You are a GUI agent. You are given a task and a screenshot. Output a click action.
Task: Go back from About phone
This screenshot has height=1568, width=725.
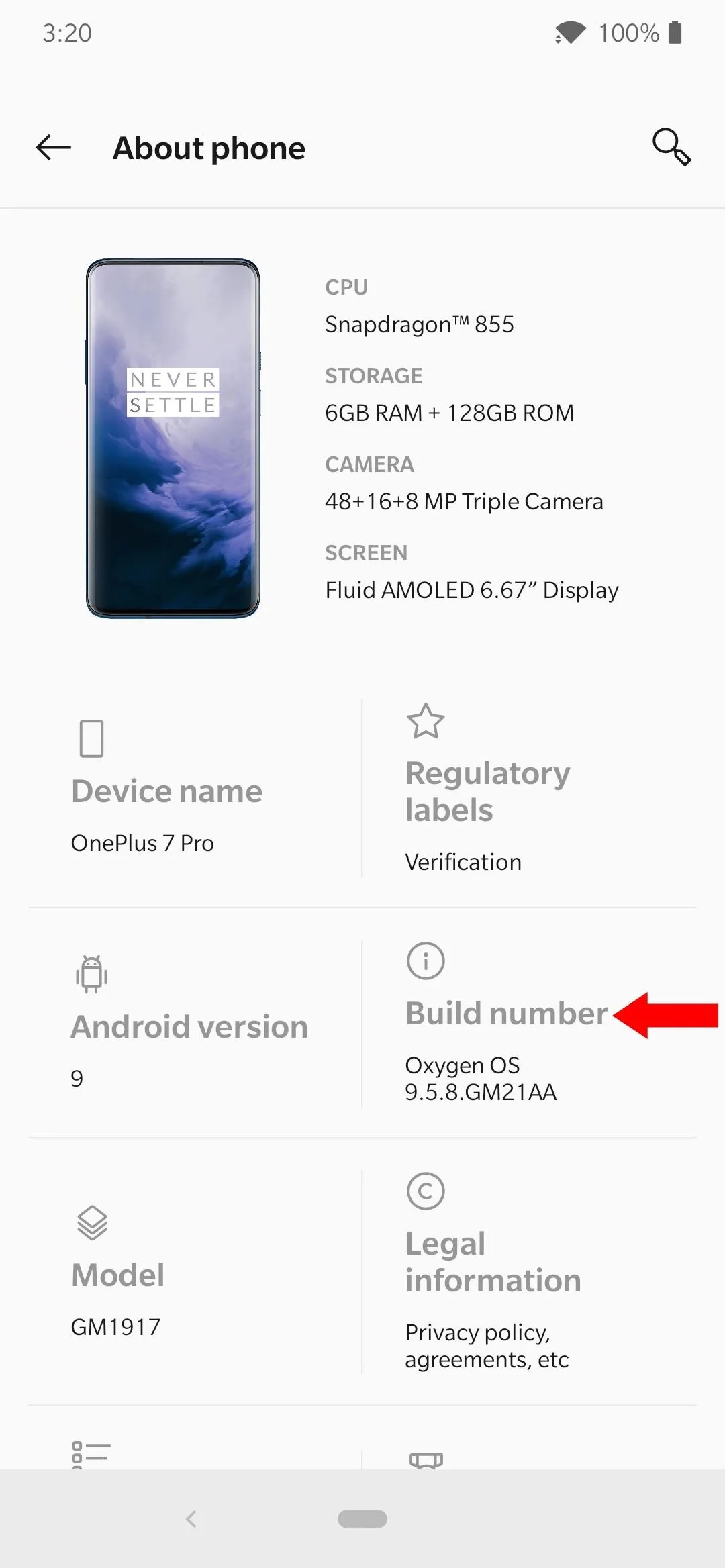(54, 148)
